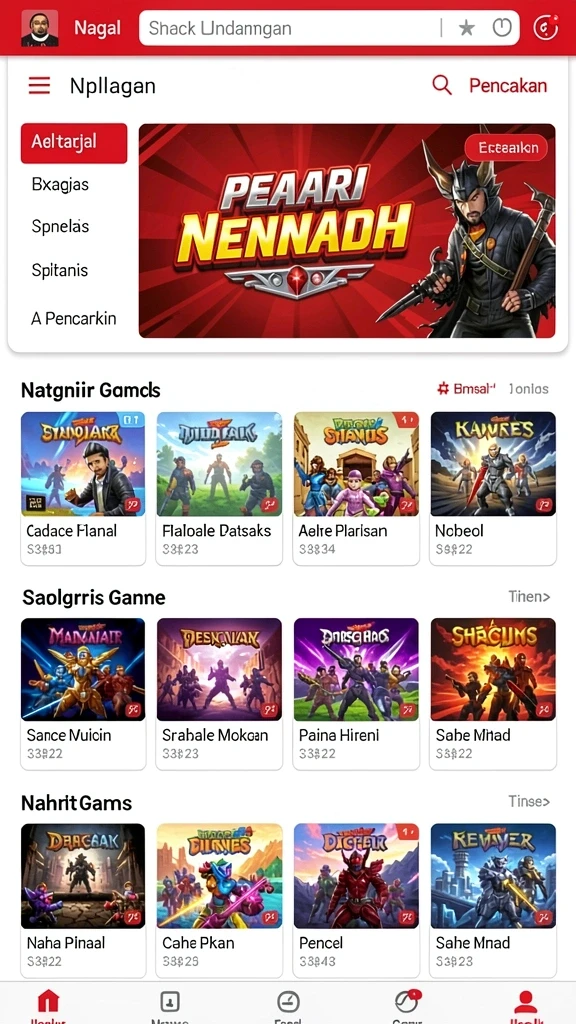Tap Tinse to see more Nahrit games
This screenshot has width=576, height=1024.
529,801
